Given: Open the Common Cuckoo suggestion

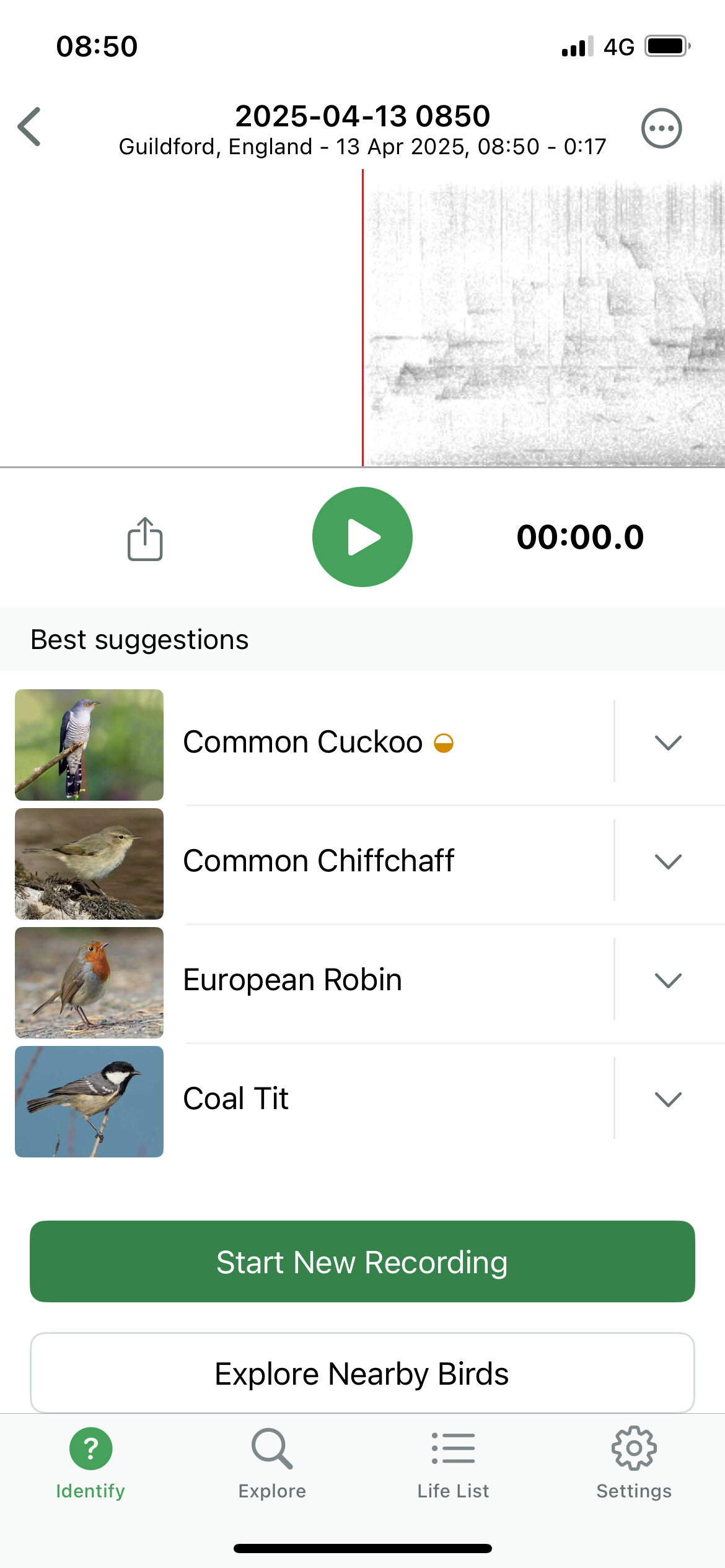Looking at the screenshot, I should [x=302, y=743].
